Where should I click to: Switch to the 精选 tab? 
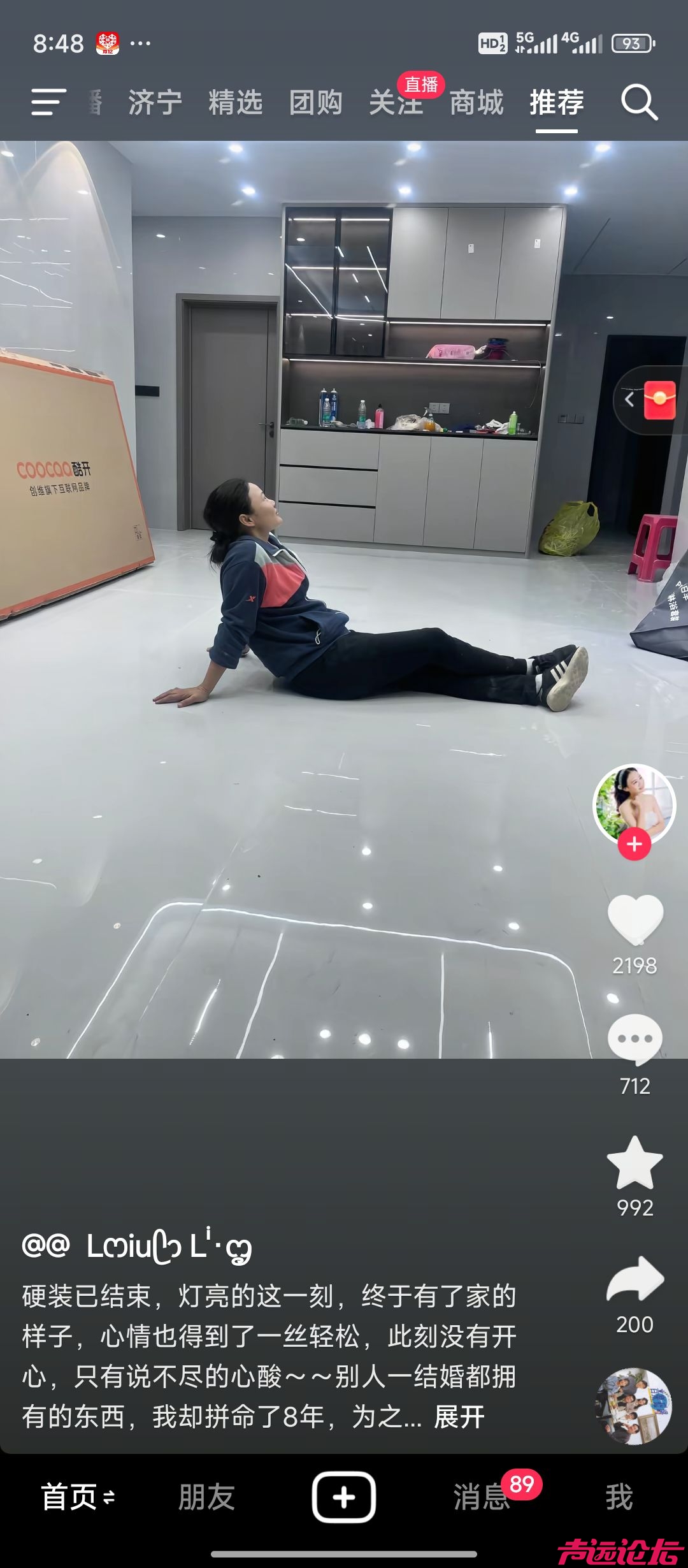[235, 103]
